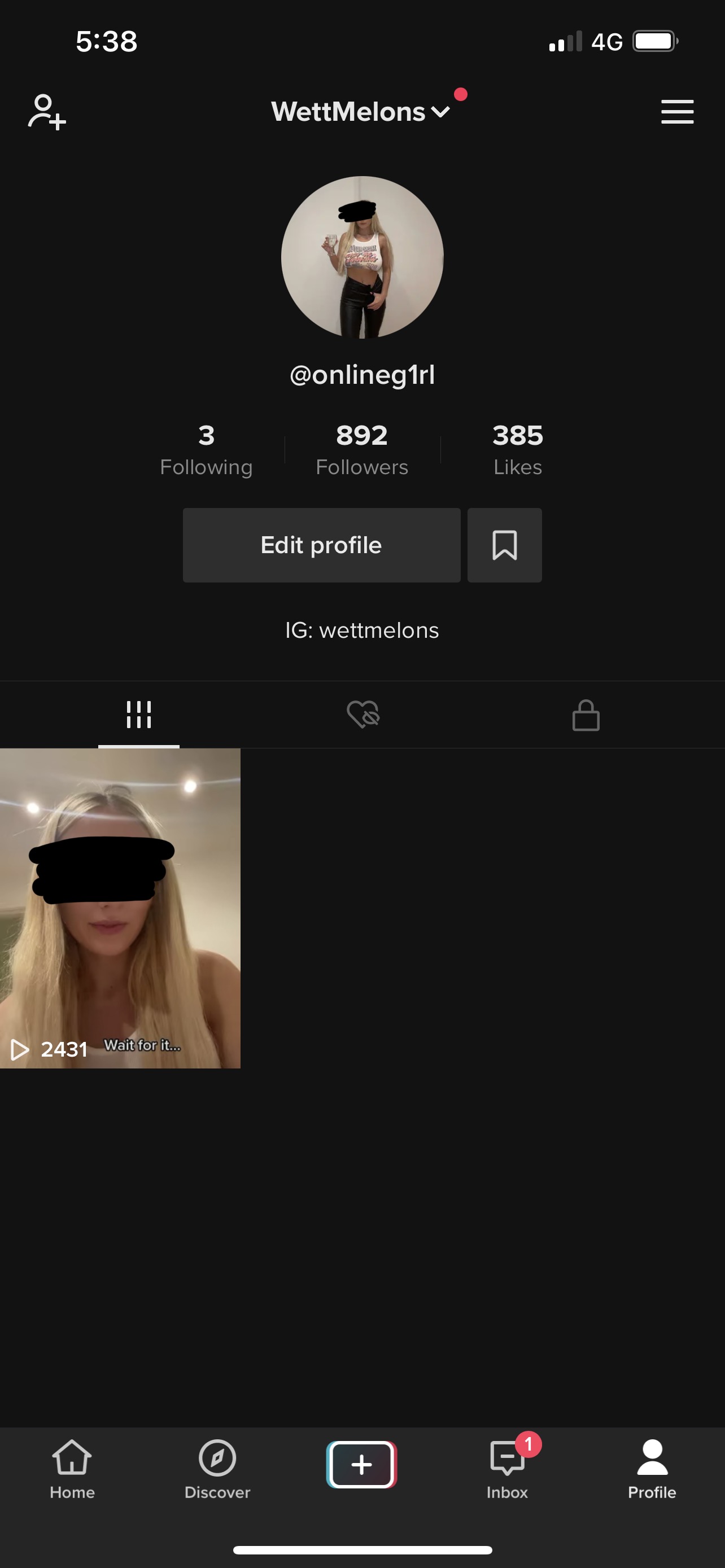Image resolution: width=725 pixels, height=1568 pixels.
Task: Open saved favorites bookmark
Action: [505, 545]
